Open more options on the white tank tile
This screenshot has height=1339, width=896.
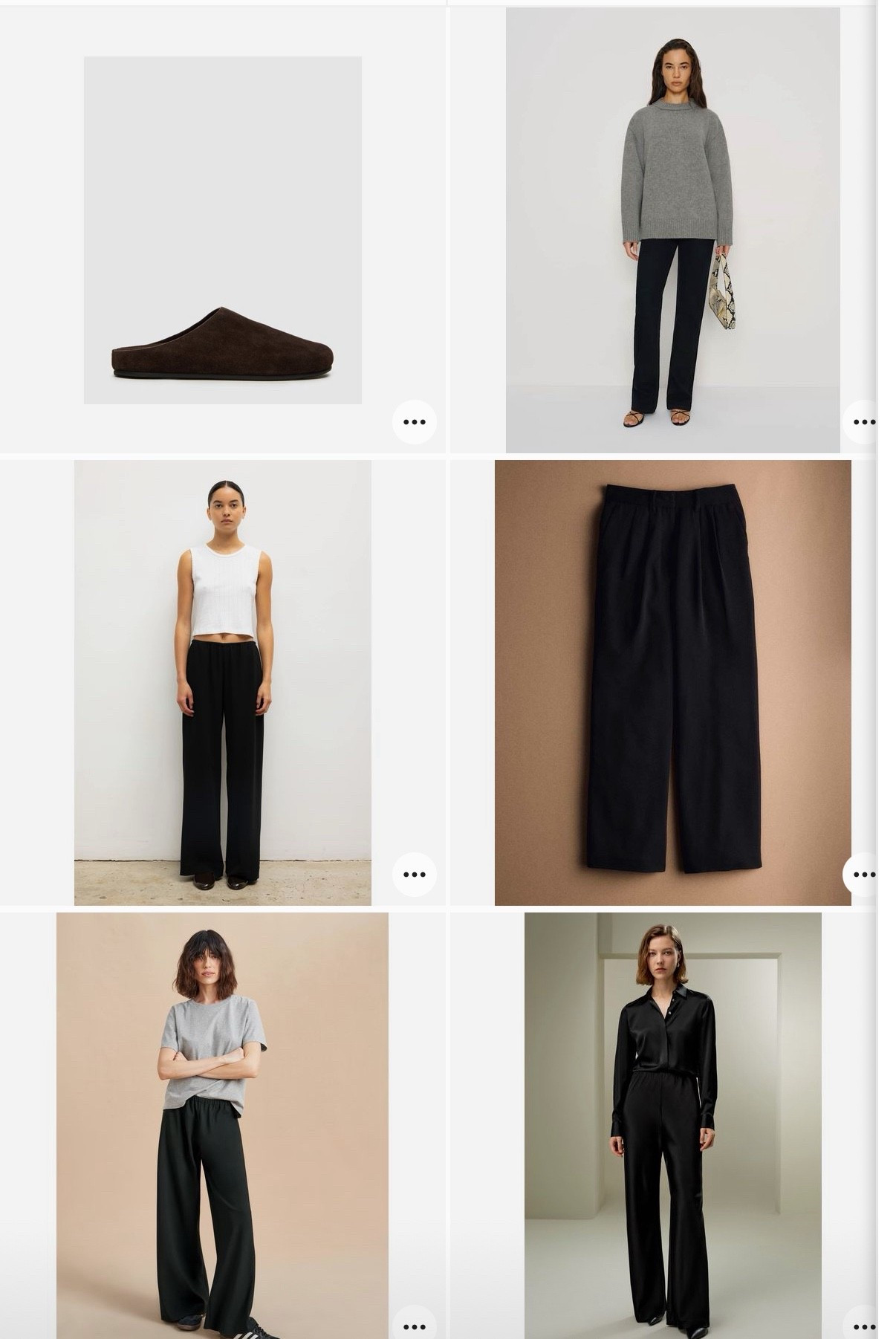pyautogui.click(x=414, y=875)
